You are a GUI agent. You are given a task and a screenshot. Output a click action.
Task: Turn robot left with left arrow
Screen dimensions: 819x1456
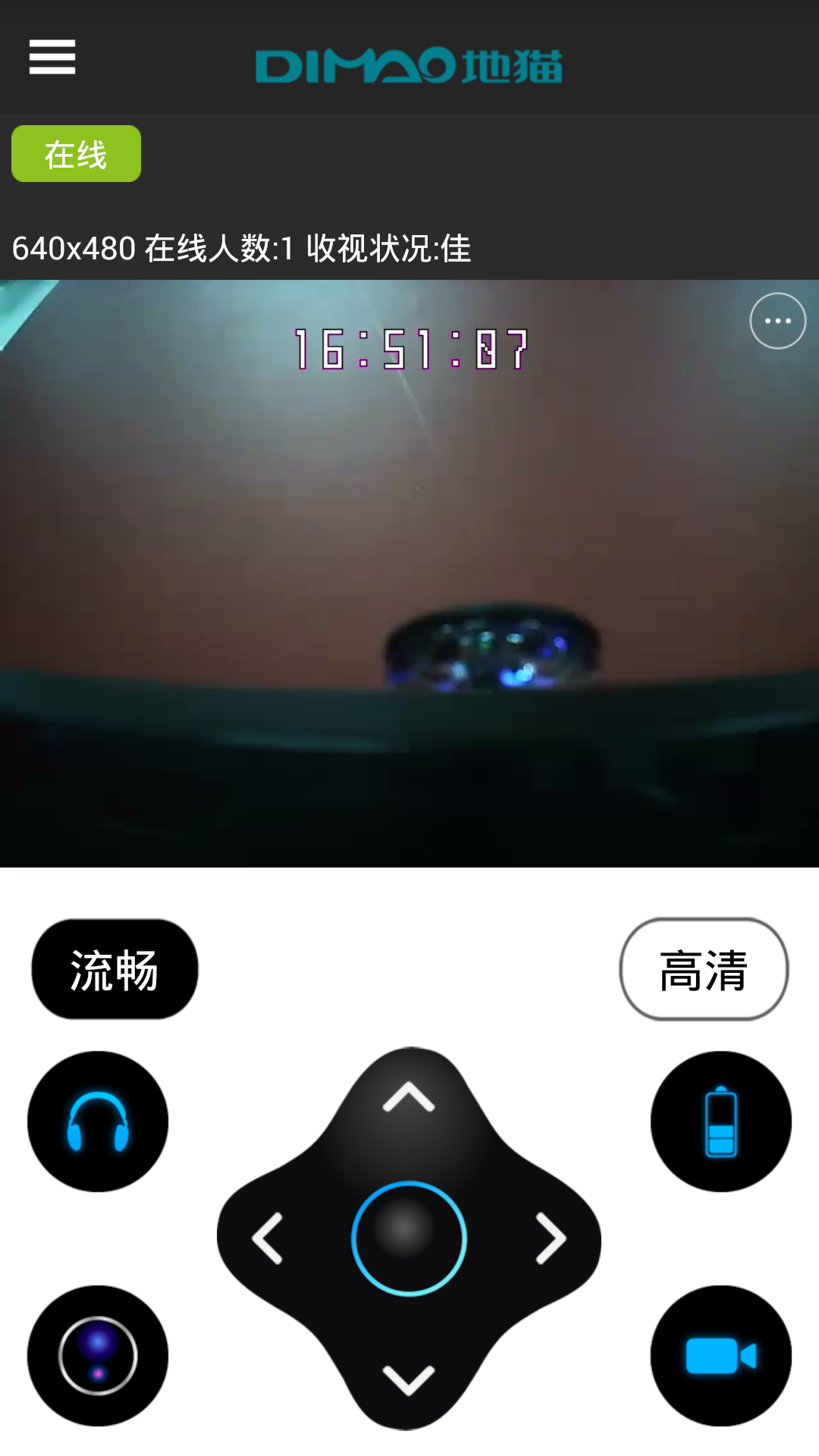(x=268, y=1238)
